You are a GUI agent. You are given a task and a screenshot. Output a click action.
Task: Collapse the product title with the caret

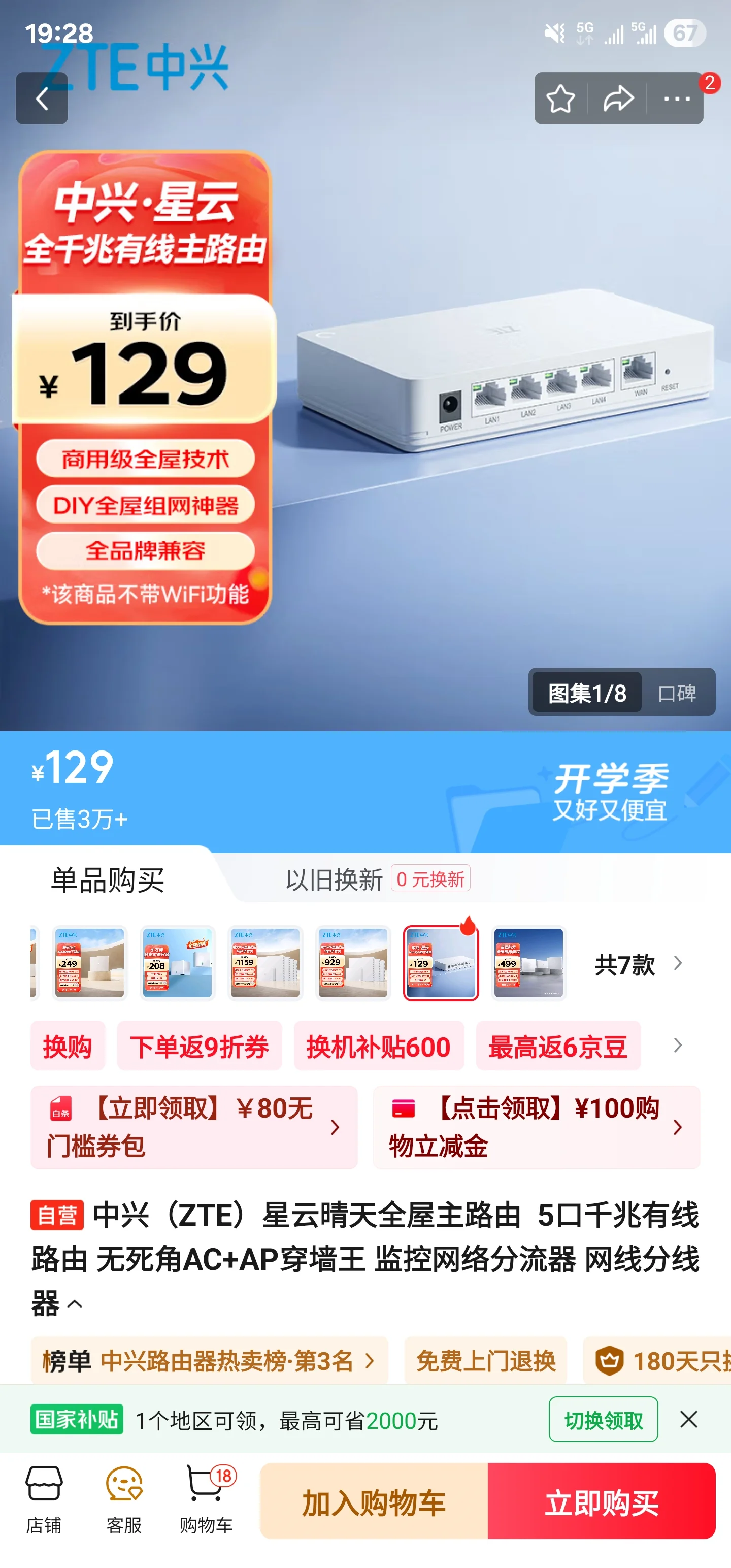coord(76,1304)
